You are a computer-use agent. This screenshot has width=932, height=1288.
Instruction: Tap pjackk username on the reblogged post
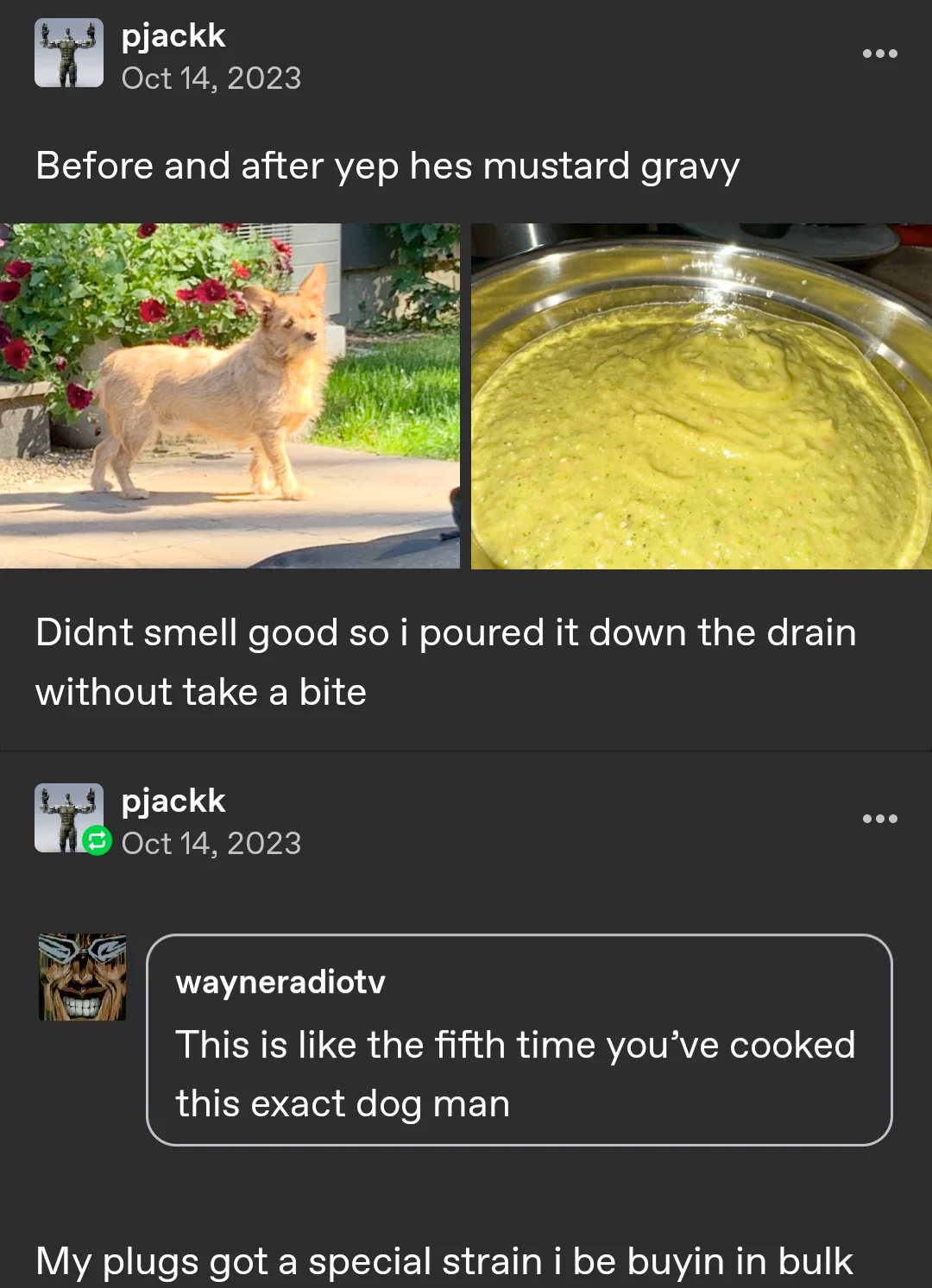pyautogui.click(x=173, y=801)
